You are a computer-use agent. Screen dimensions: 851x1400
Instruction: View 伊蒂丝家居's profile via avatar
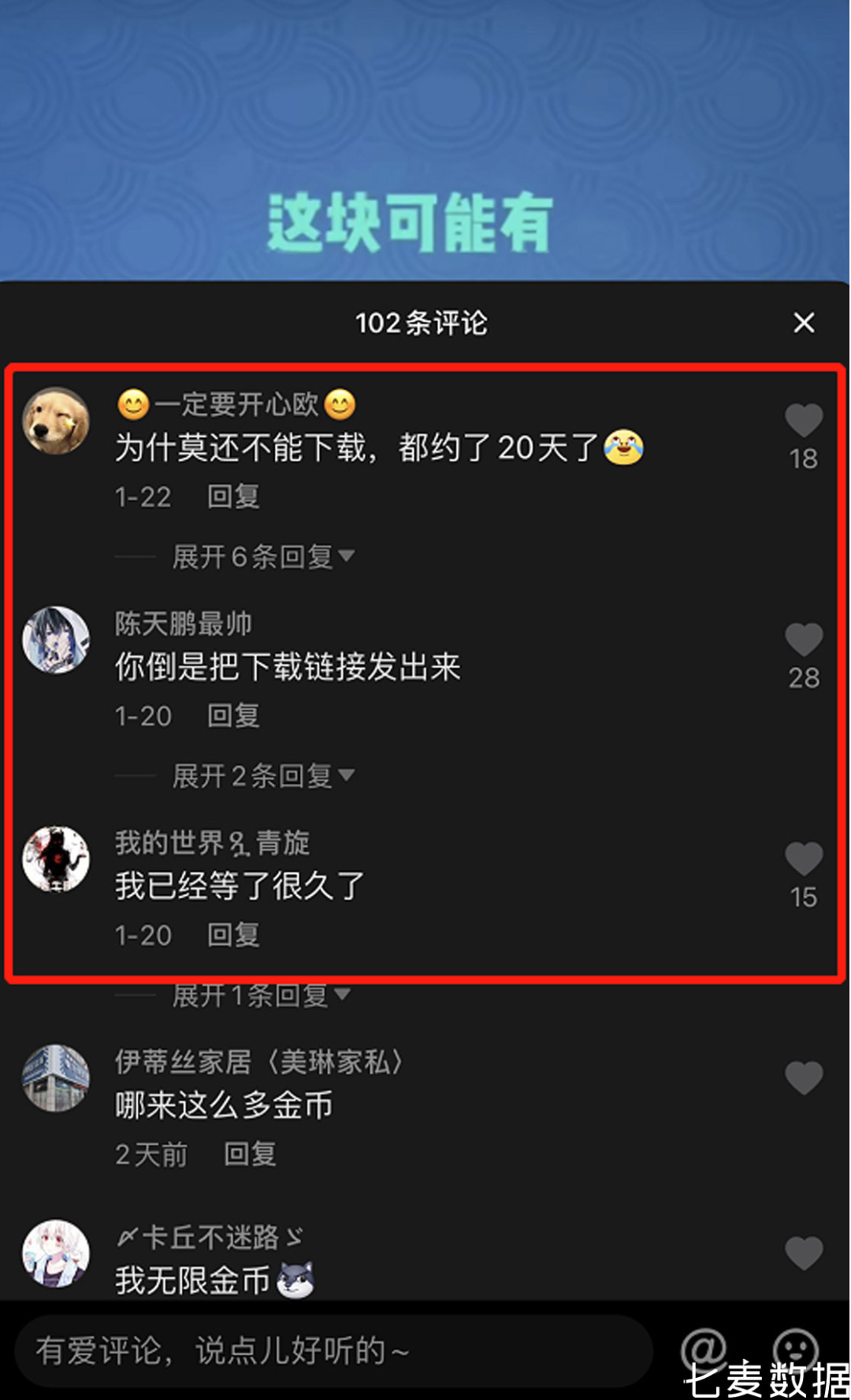56,1078
